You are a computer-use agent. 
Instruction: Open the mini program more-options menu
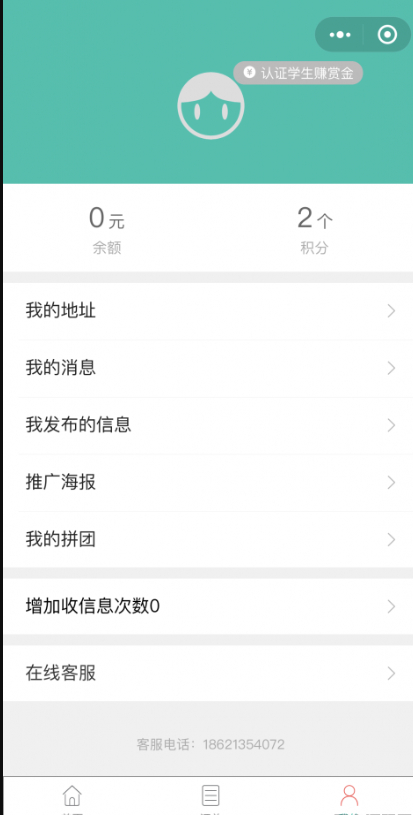(x=340, y=35)
